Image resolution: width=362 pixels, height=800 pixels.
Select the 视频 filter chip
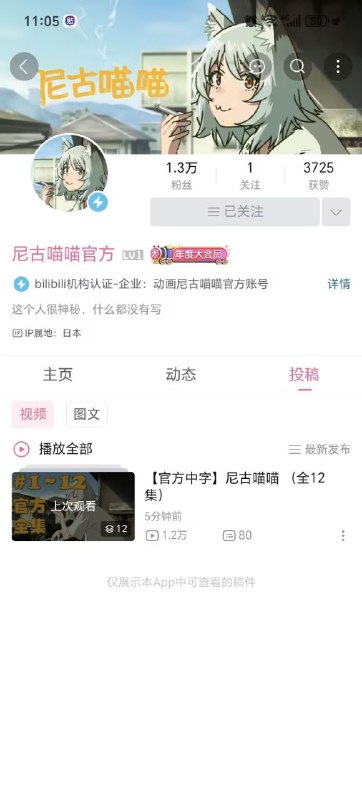click(33, 414)
